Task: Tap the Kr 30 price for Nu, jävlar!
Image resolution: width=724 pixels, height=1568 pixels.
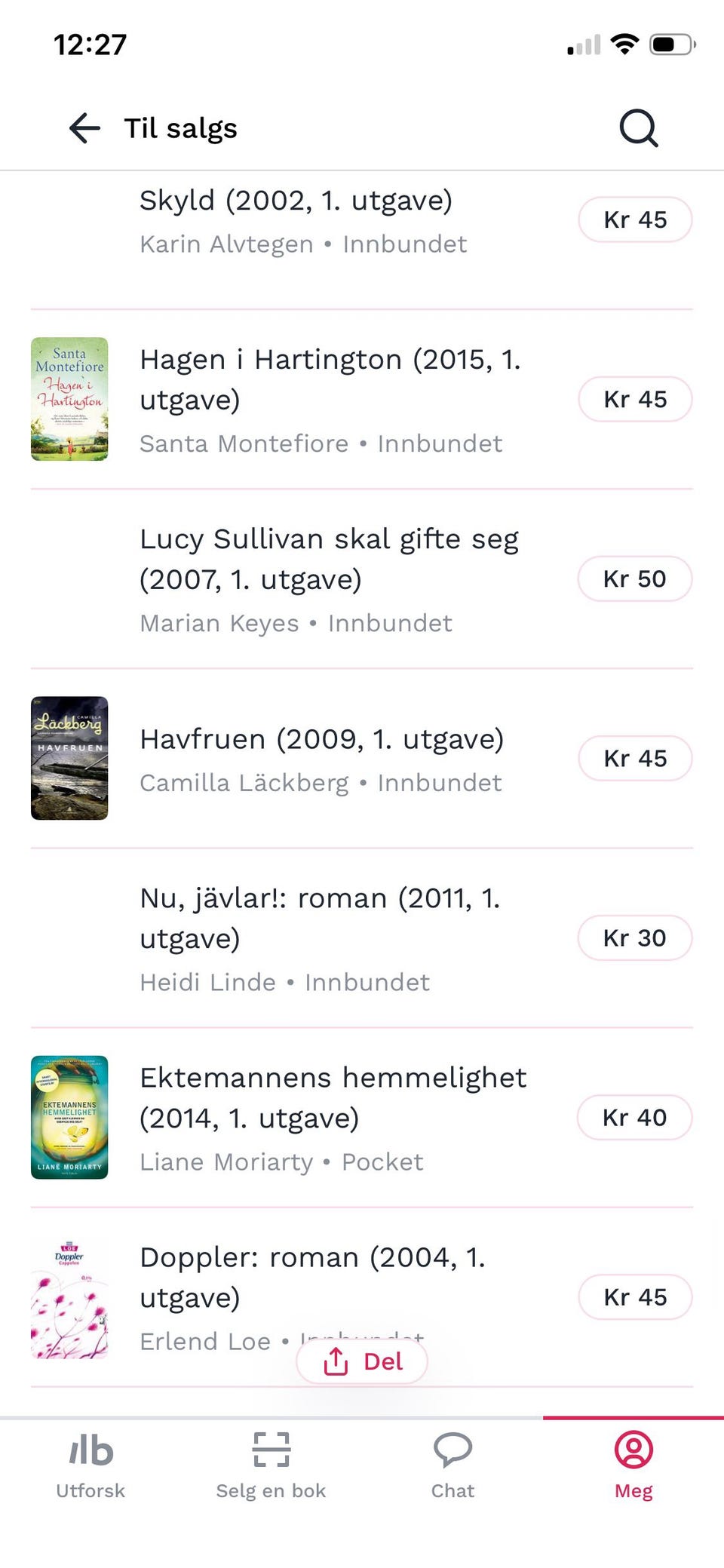Action: point(635,938)
